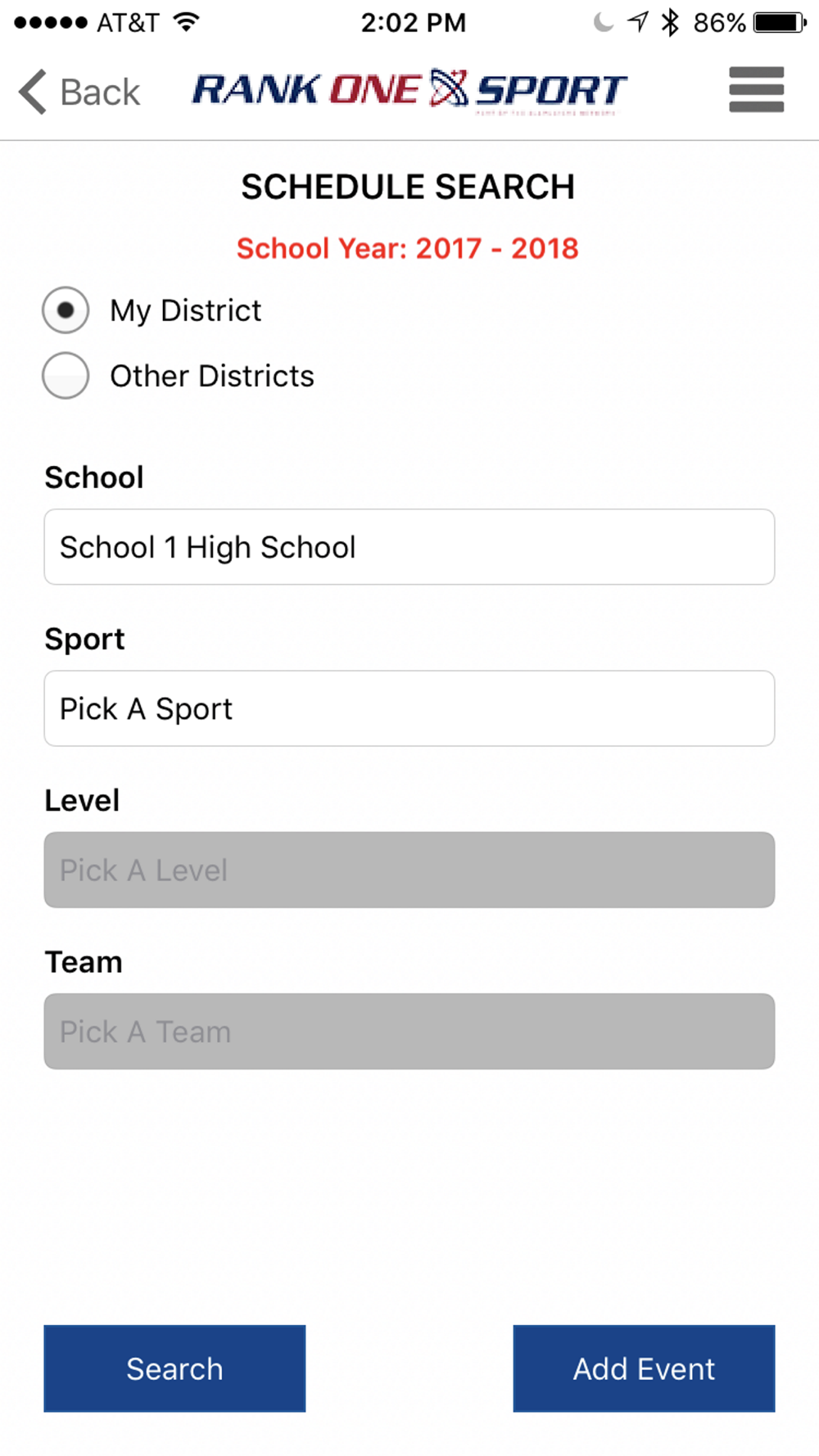Viewport: 819px width, 1456px height.
Task: Tap the Add Event button
Action: (x=644, y=1368)
